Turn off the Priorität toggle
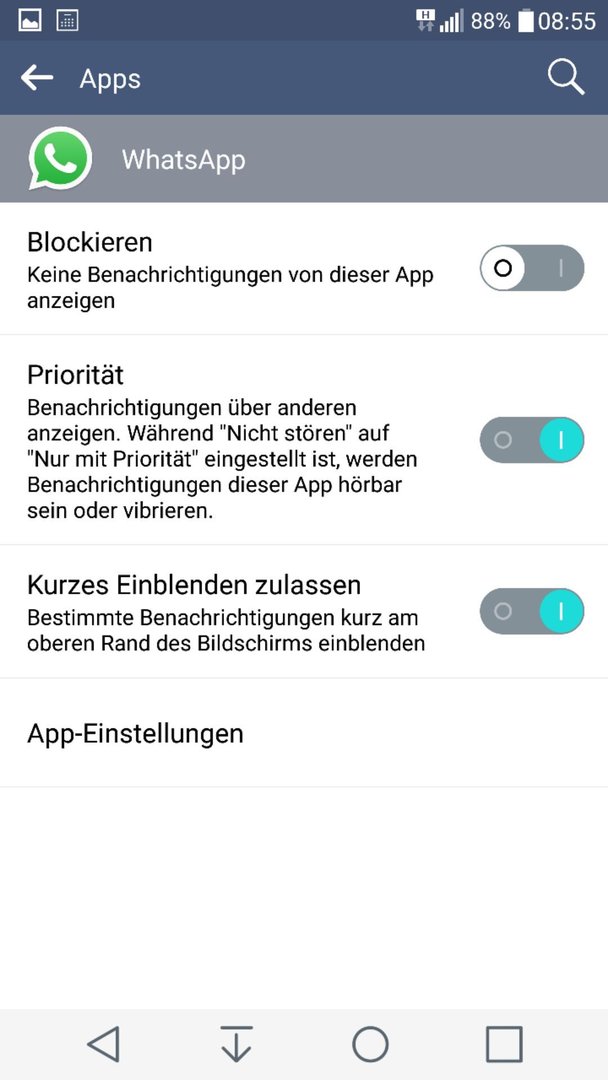Viewport: 608px width, 1080px height. click(532, 439)
